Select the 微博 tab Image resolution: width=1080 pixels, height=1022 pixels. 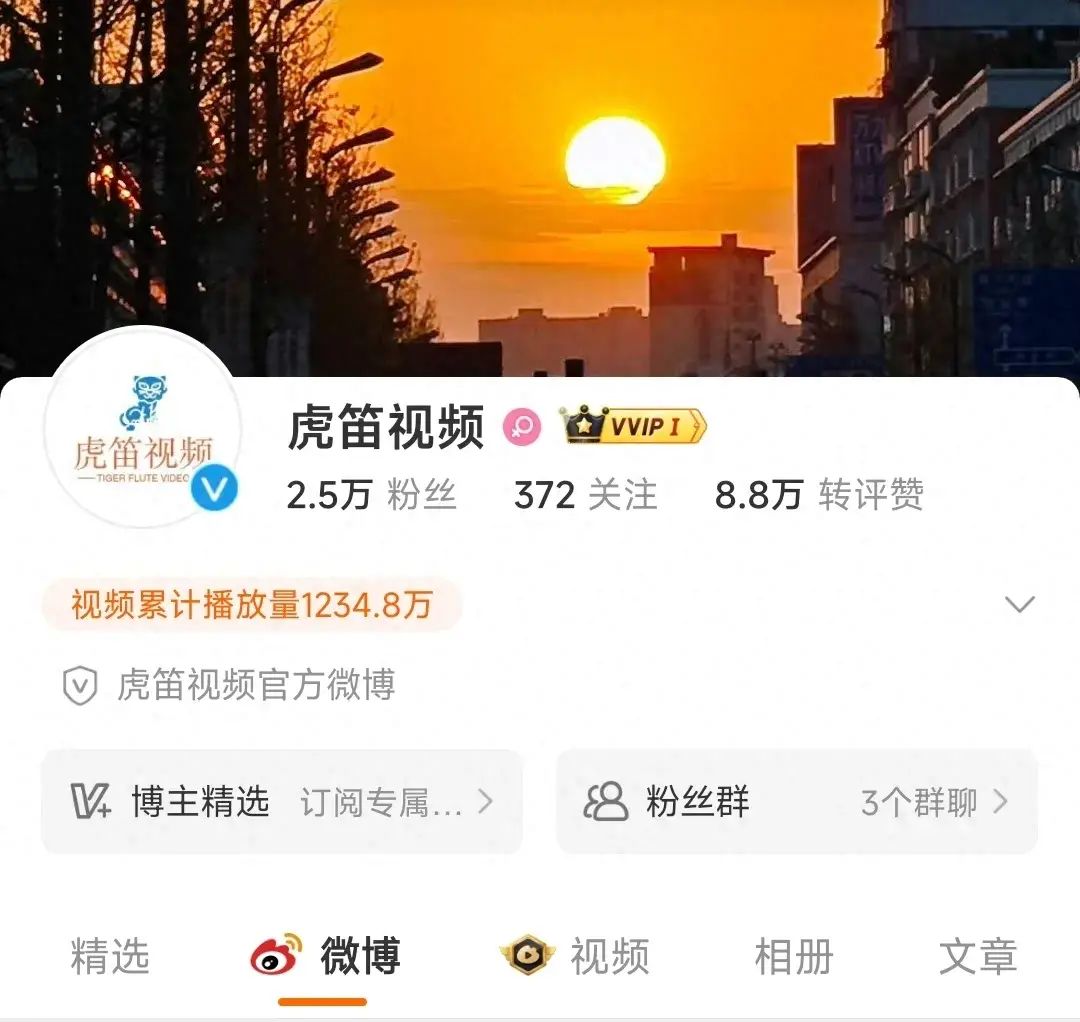pos(326,956)
